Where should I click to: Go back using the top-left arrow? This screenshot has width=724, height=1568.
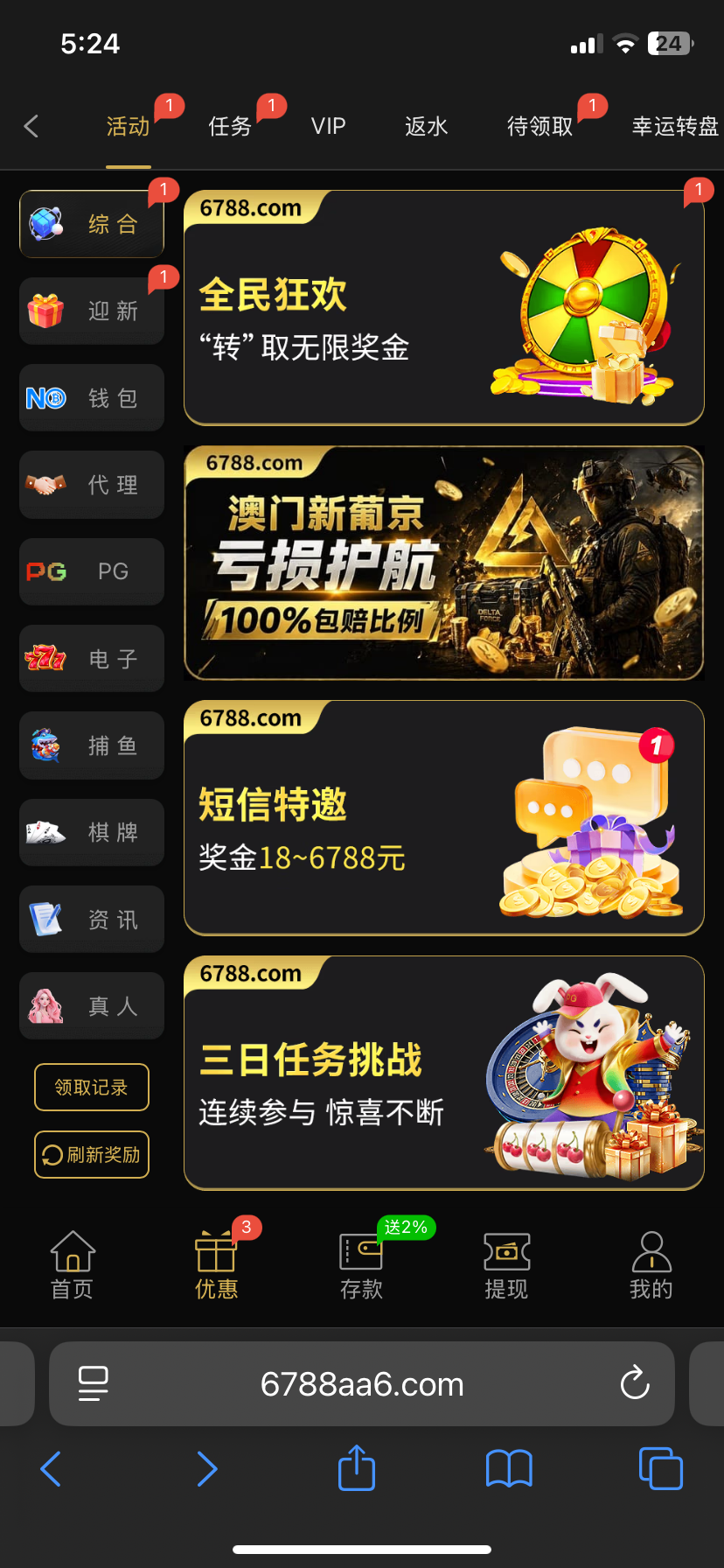(31, 127)
